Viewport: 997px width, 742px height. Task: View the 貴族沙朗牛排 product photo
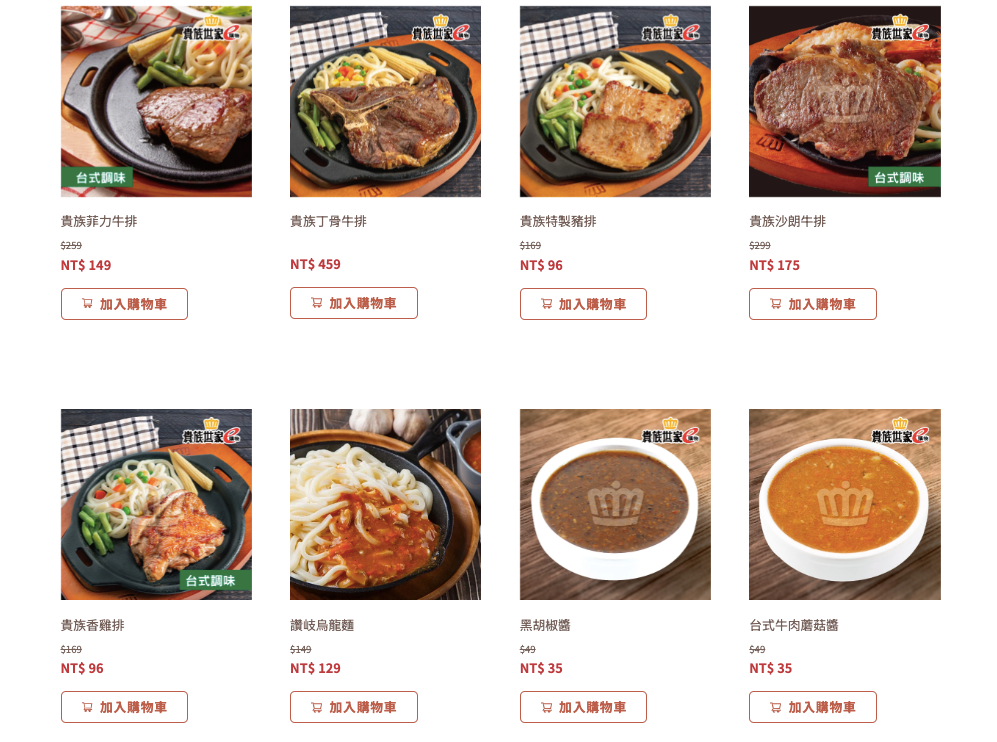pyautogui.click(x=844, y=101)
